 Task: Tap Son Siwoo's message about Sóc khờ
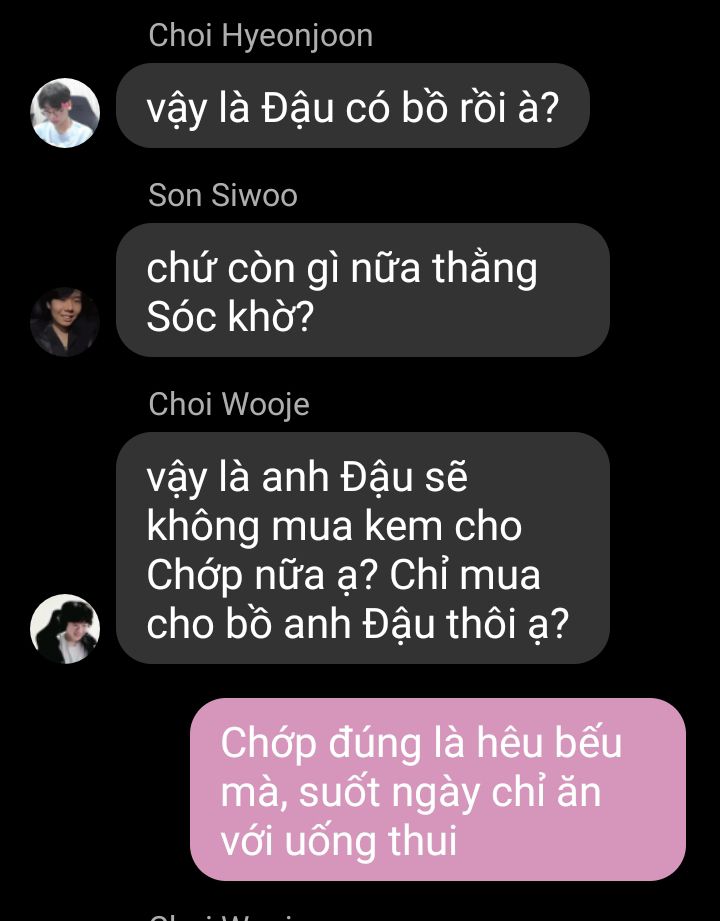[362, 290]
